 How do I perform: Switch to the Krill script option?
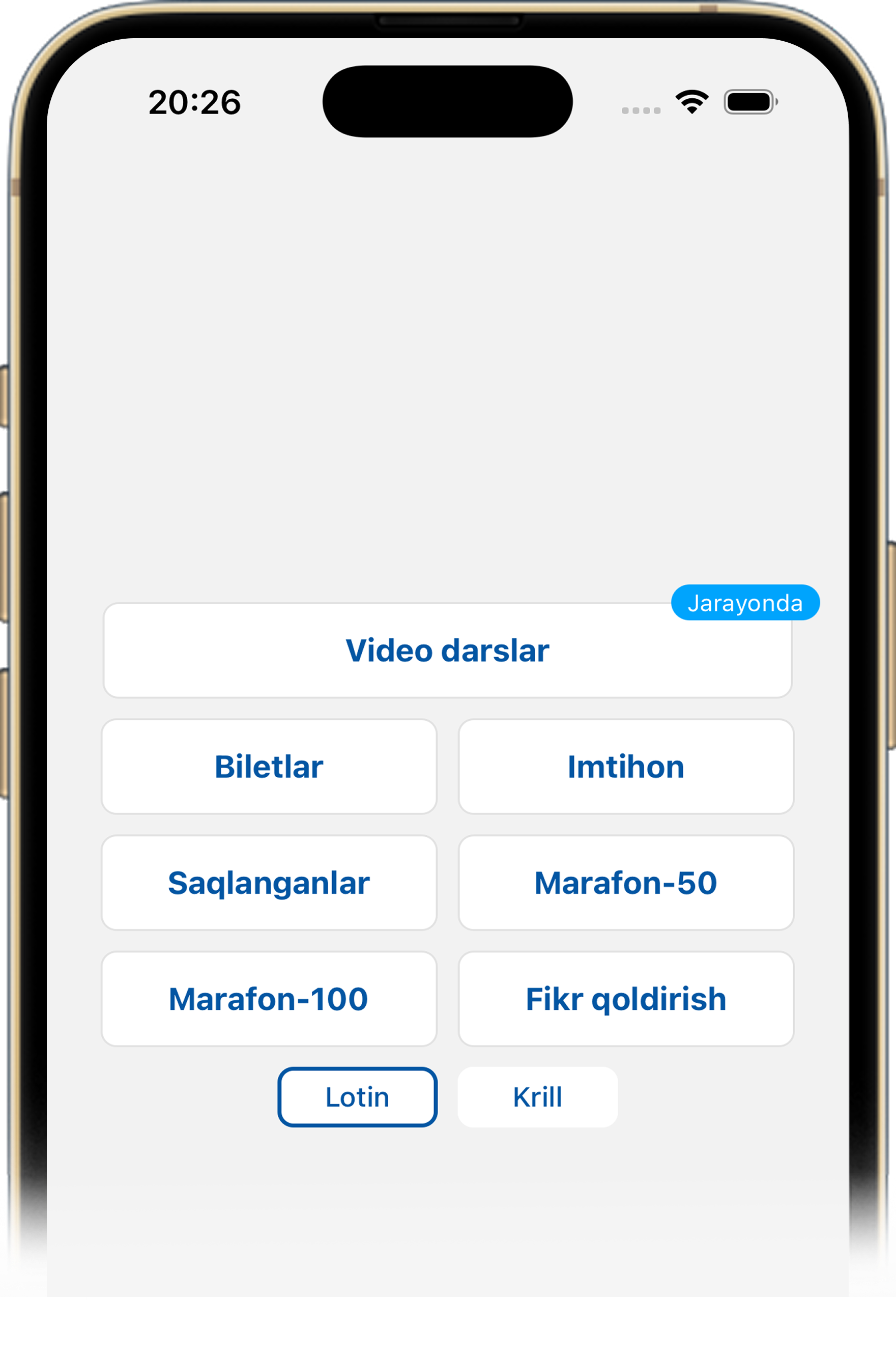[537, 1097]
